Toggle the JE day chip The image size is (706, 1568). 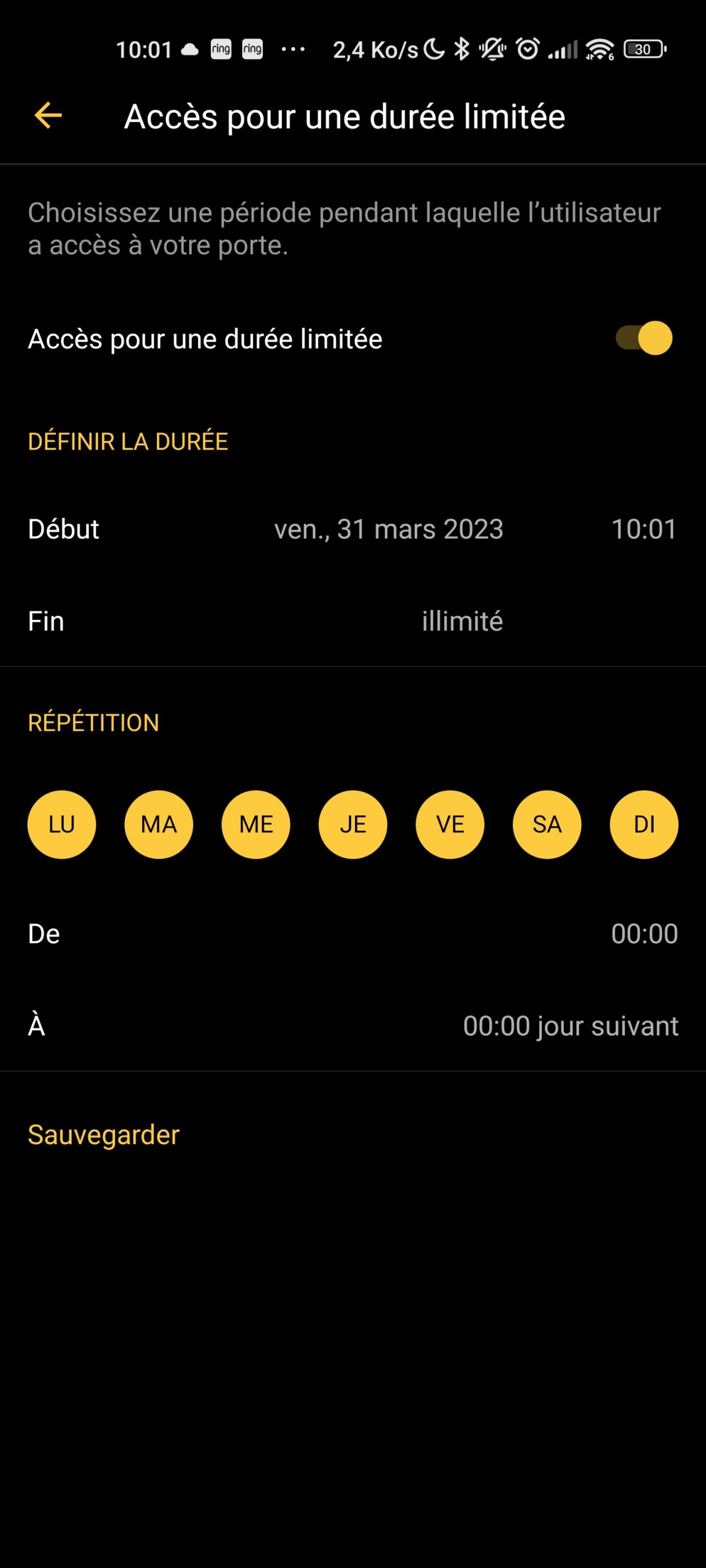[x=353, y=824]
